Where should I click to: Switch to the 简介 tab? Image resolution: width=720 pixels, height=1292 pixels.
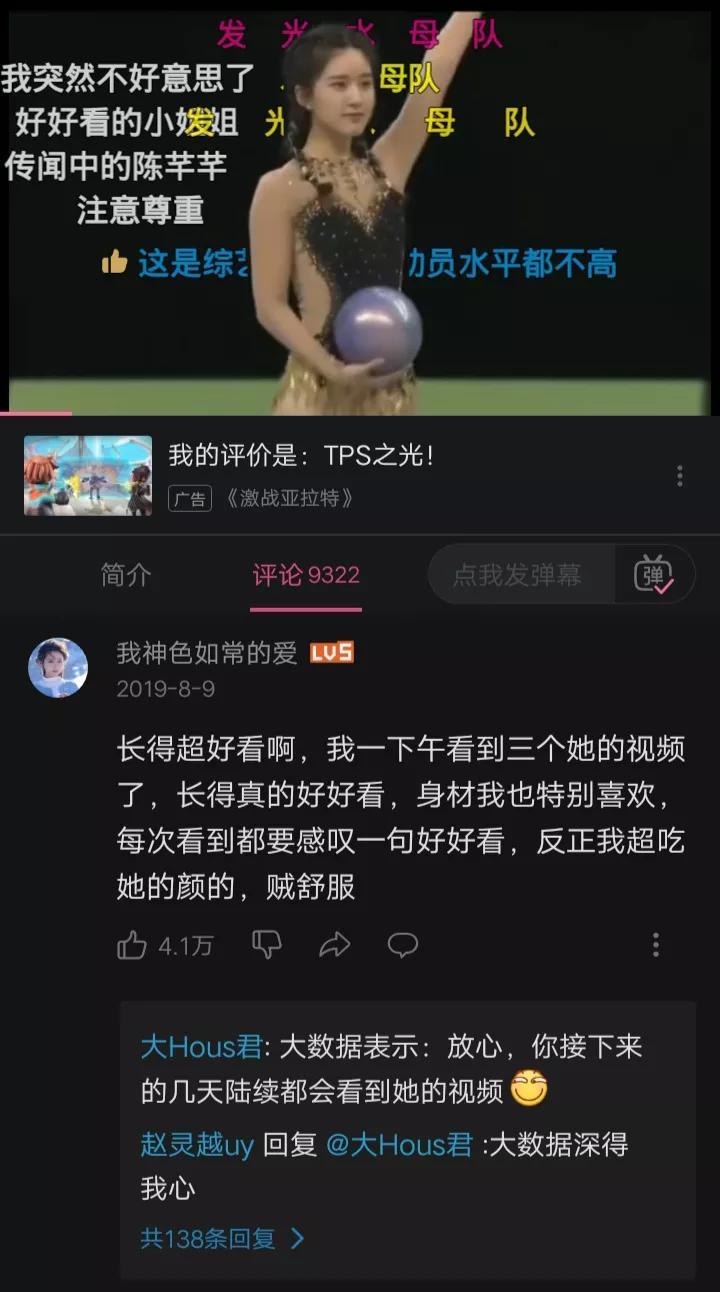(x=125, y=575)
